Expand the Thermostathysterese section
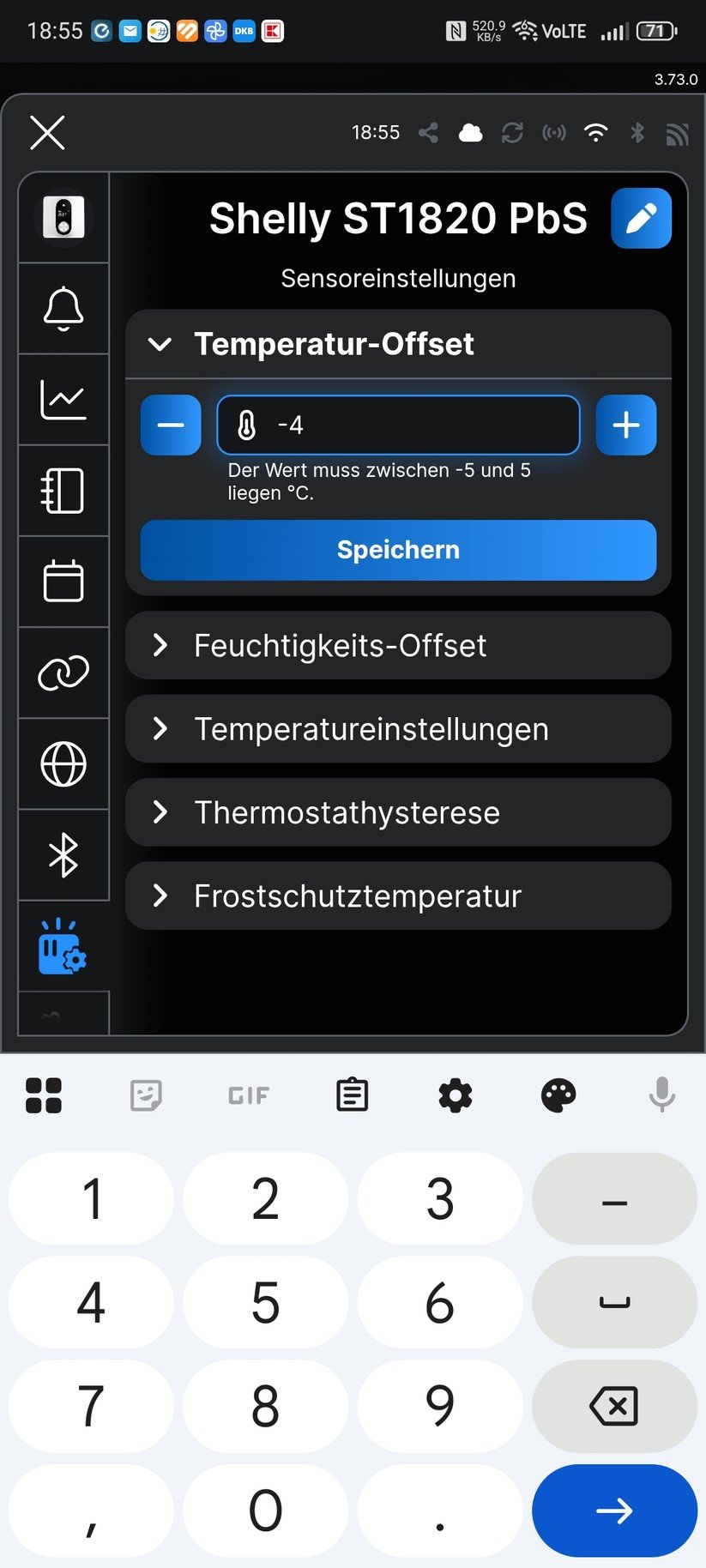706x1568 pixels. tap(397, 812)
